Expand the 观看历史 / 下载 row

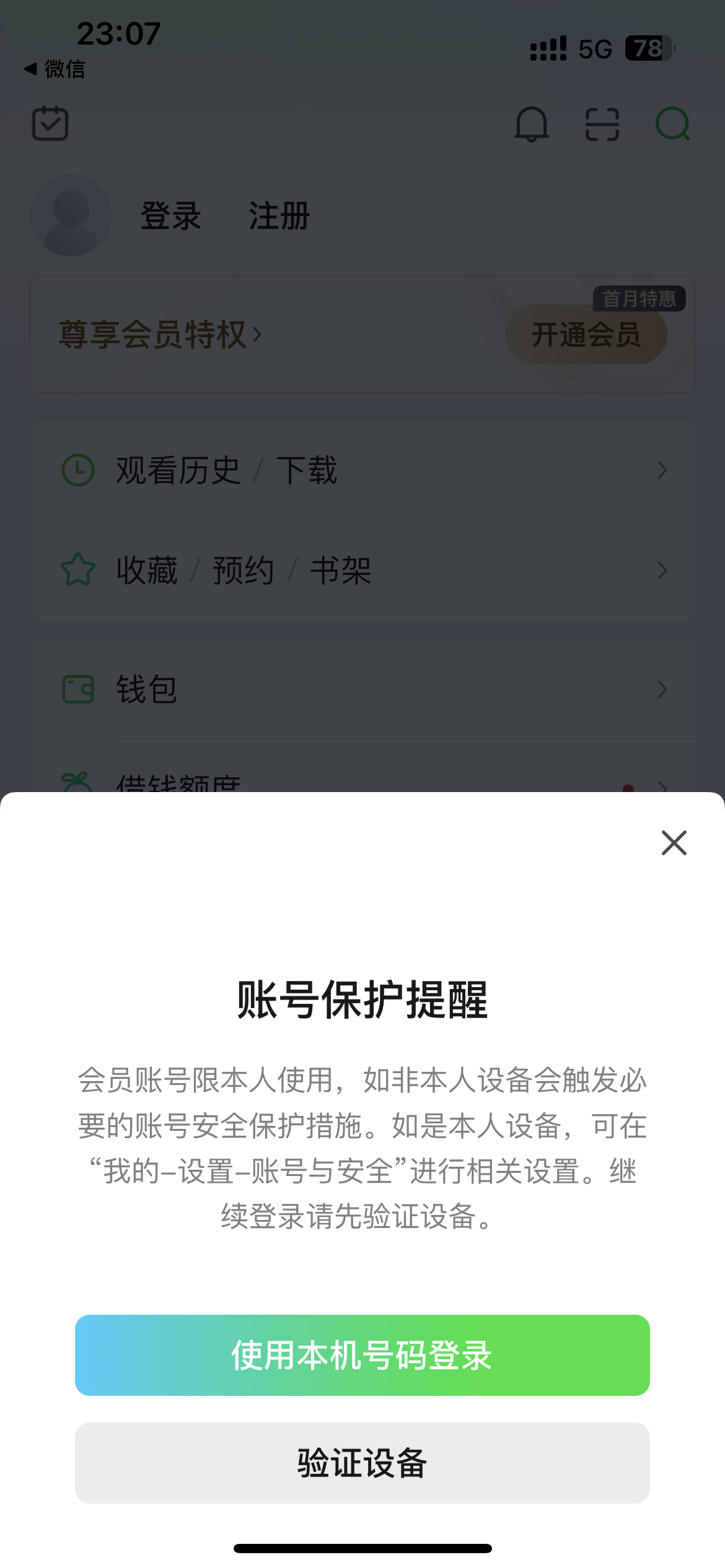point(662,469)
